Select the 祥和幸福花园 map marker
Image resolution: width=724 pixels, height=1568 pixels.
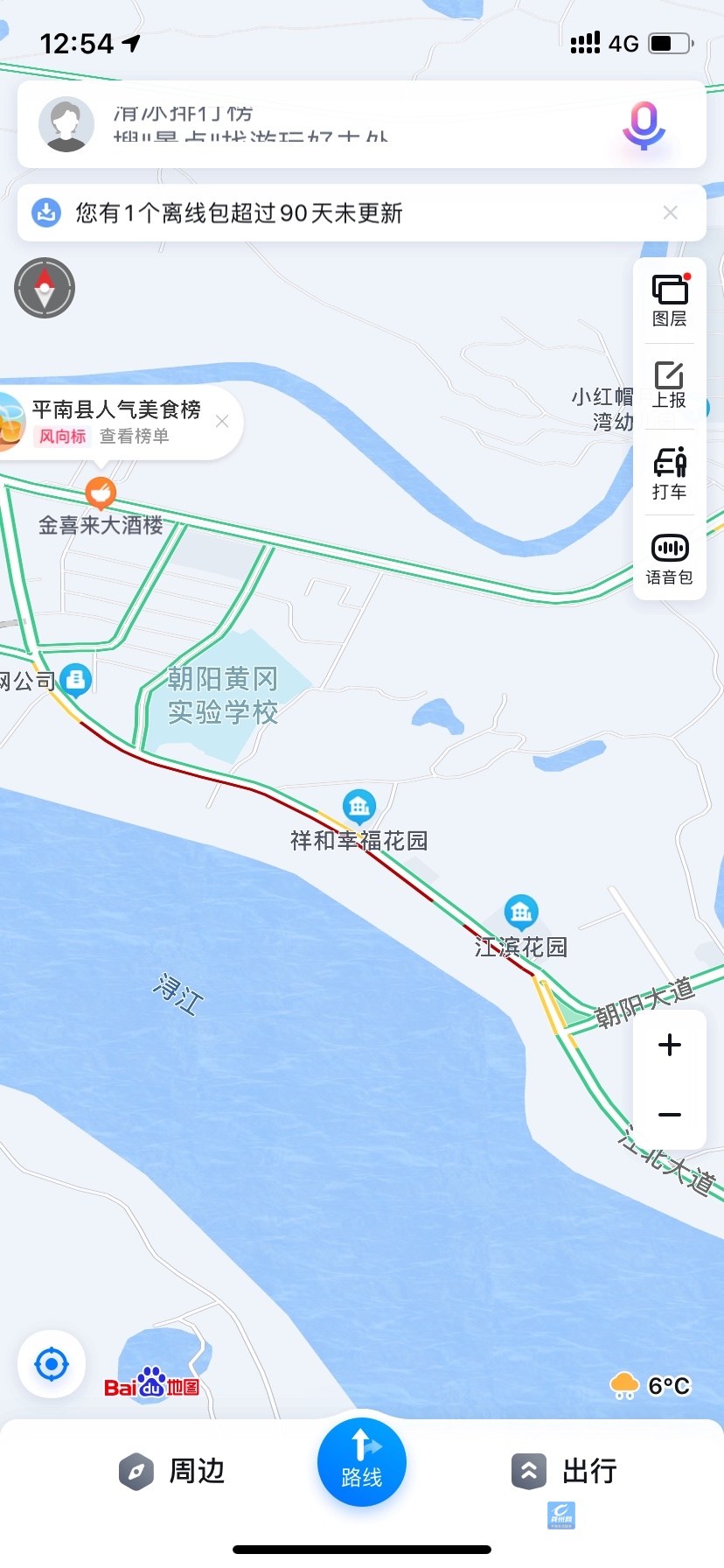359,806
